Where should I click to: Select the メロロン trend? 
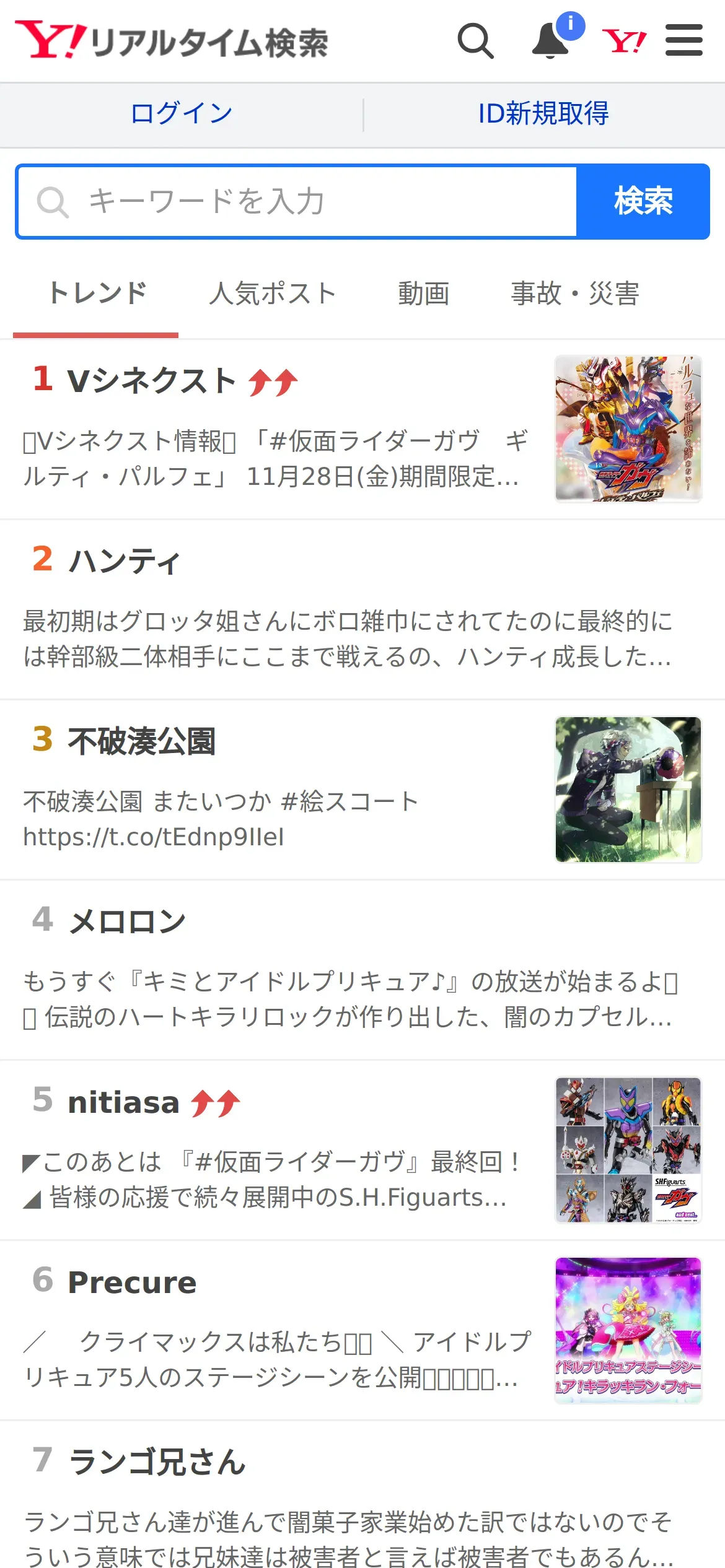127,921
